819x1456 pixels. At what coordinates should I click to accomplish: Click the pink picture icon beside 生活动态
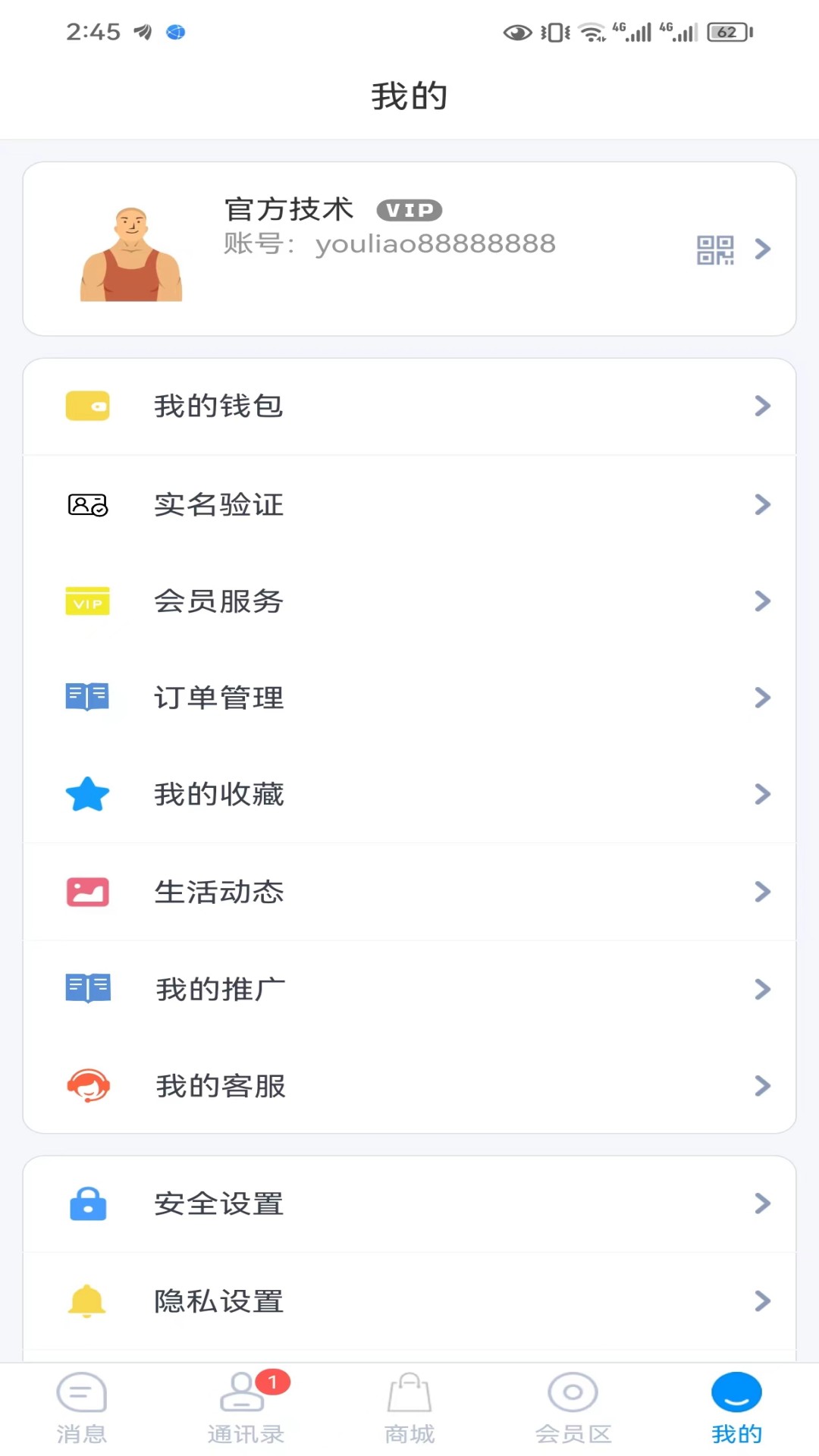pyautogui.click(x=88, y=892)
